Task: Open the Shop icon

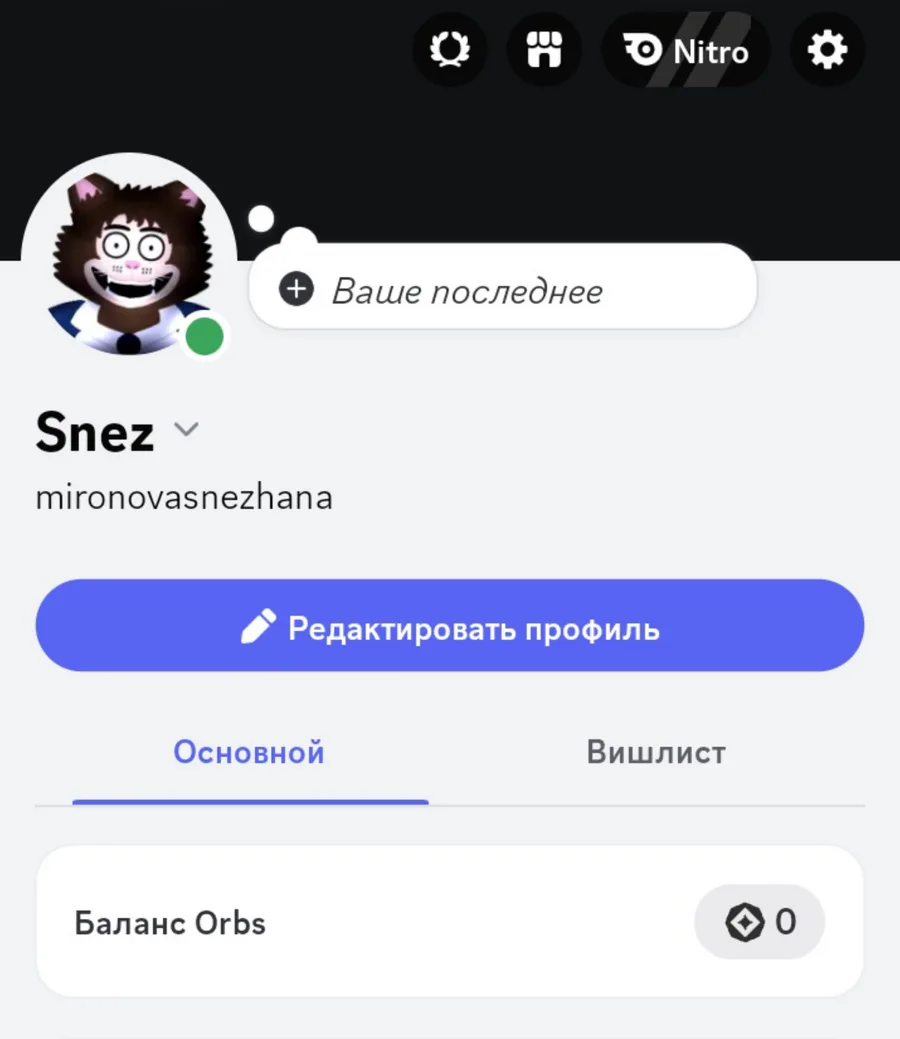Action: [x=544, y=49]
